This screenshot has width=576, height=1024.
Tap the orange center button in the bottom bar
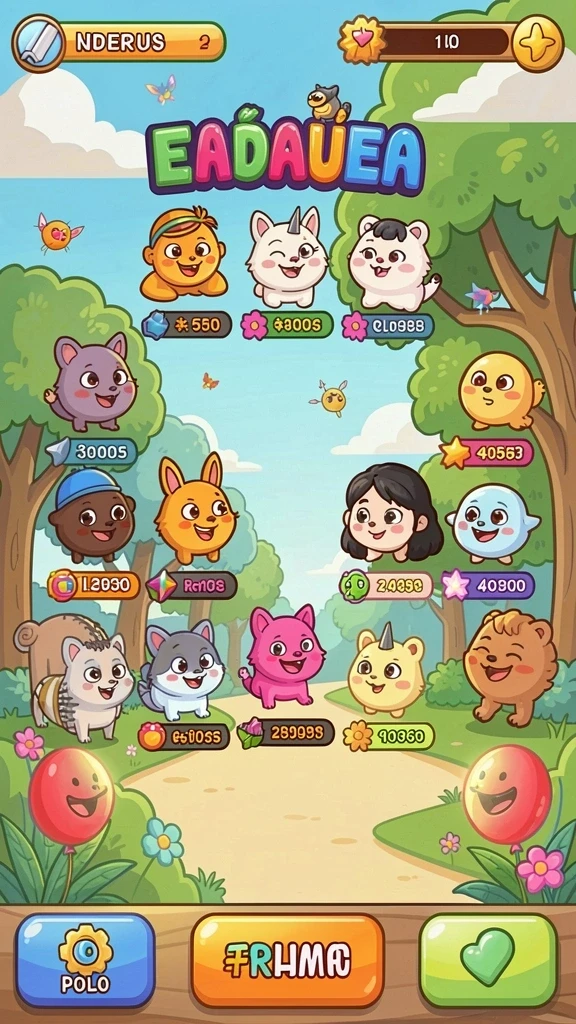287,960
